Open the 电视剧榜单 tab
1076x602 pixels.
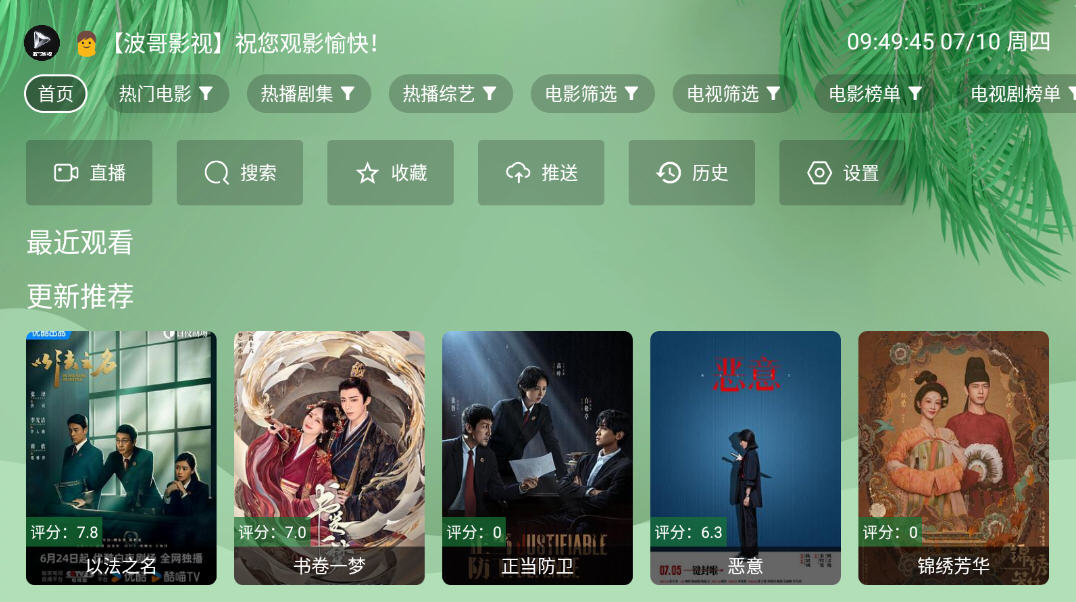(1020, 94)
